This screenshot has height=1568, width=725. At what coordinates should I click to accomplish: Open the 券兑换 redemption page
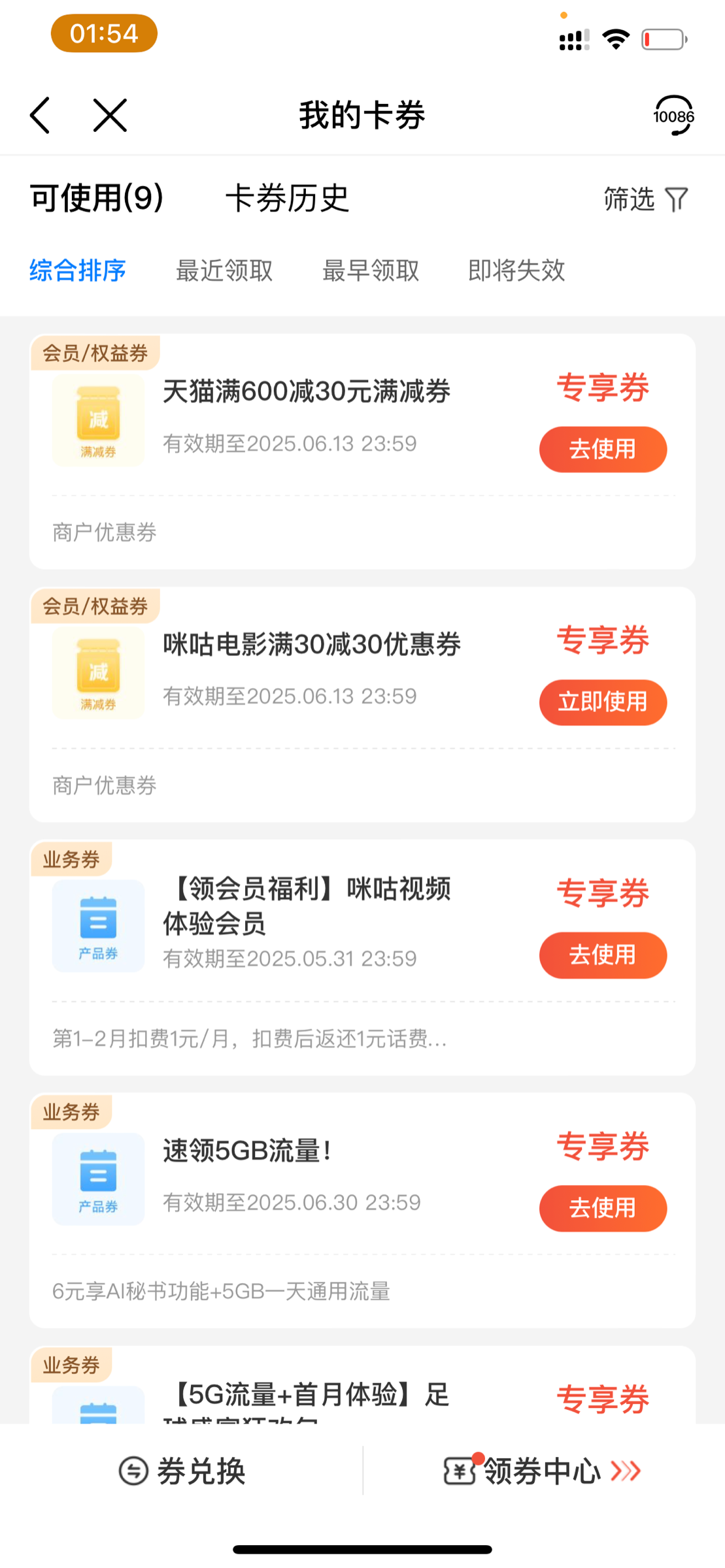click(182, 1471)
